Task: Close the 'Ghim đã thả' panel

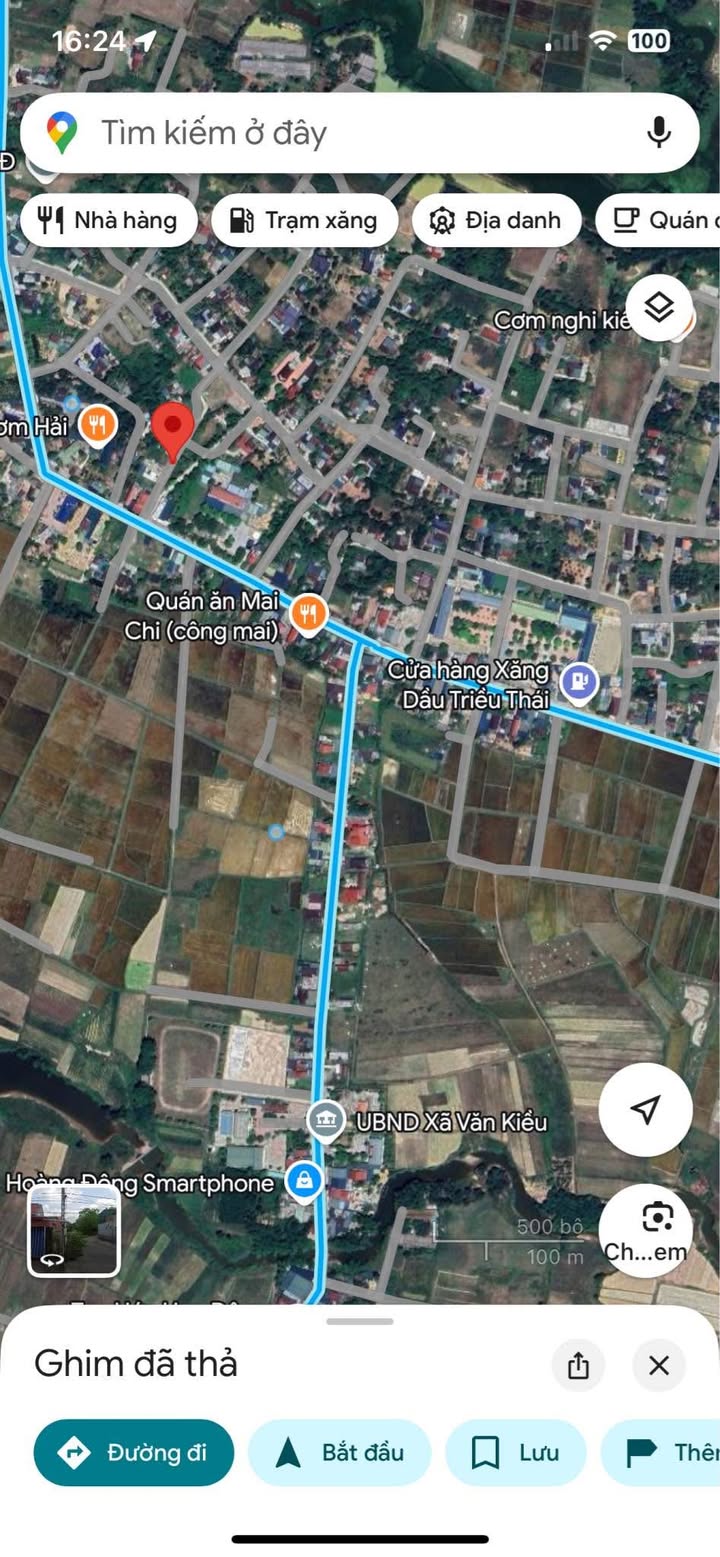Action: point(658,1366)
